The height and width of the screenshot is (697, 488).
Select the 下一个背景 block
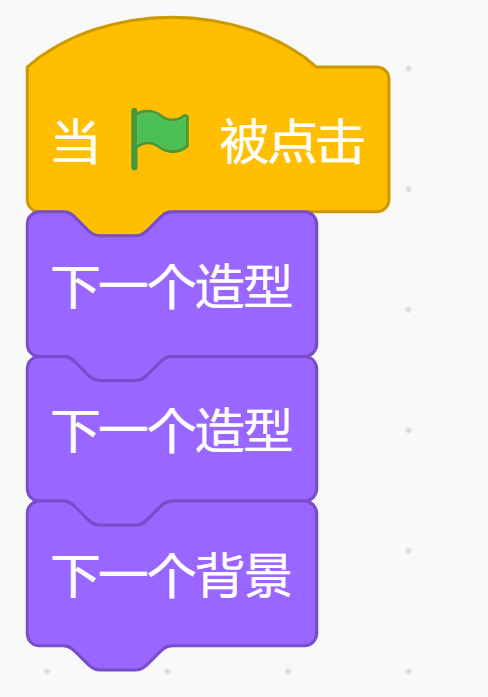(172, 577)
